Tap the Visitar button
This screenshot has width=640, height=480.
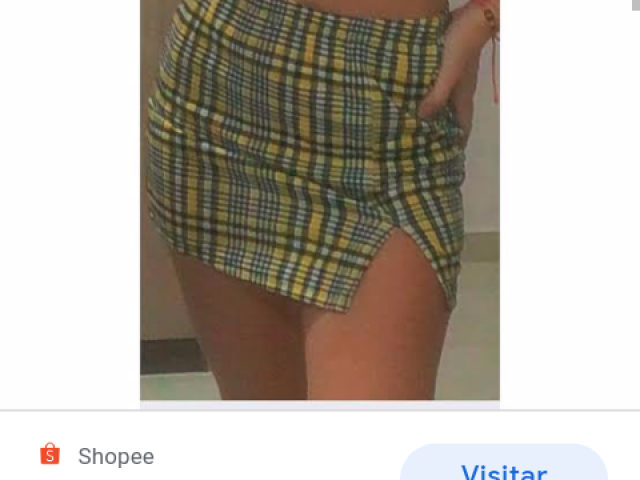pos(504,466)
